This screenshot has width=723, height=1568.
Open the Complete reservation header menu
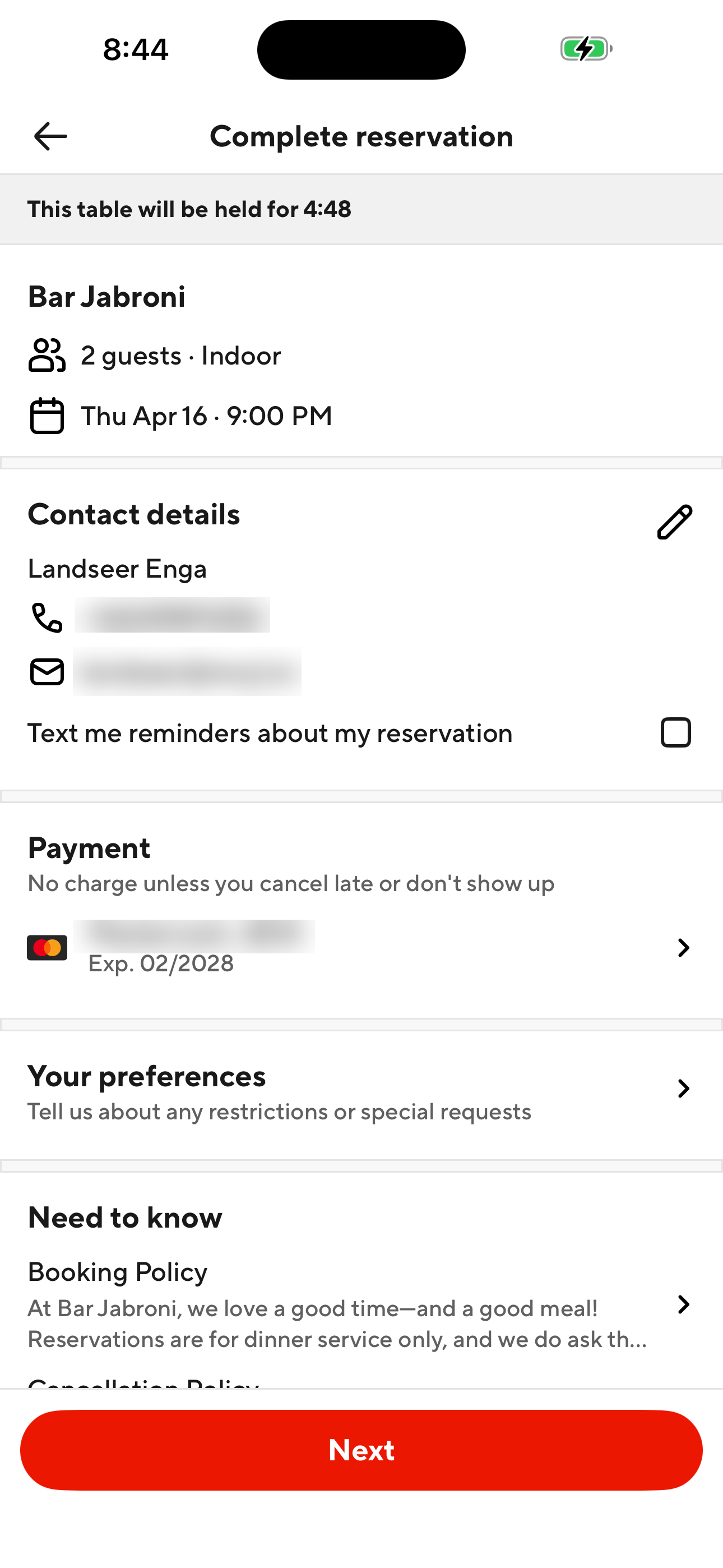pyautogui.click(x=361, y=136)
